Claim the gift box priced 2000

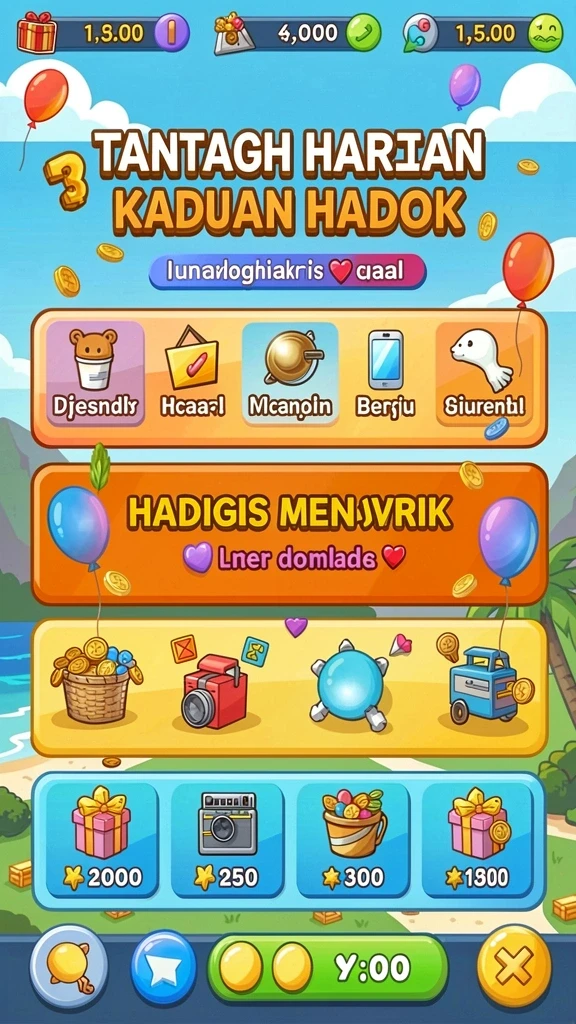(102, 840)
